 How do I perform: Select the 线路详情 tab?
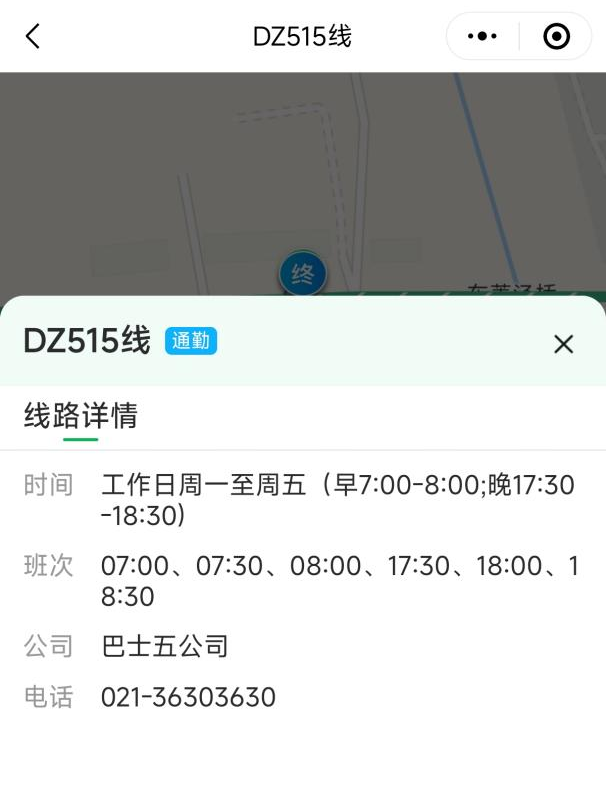coord(81,416)
